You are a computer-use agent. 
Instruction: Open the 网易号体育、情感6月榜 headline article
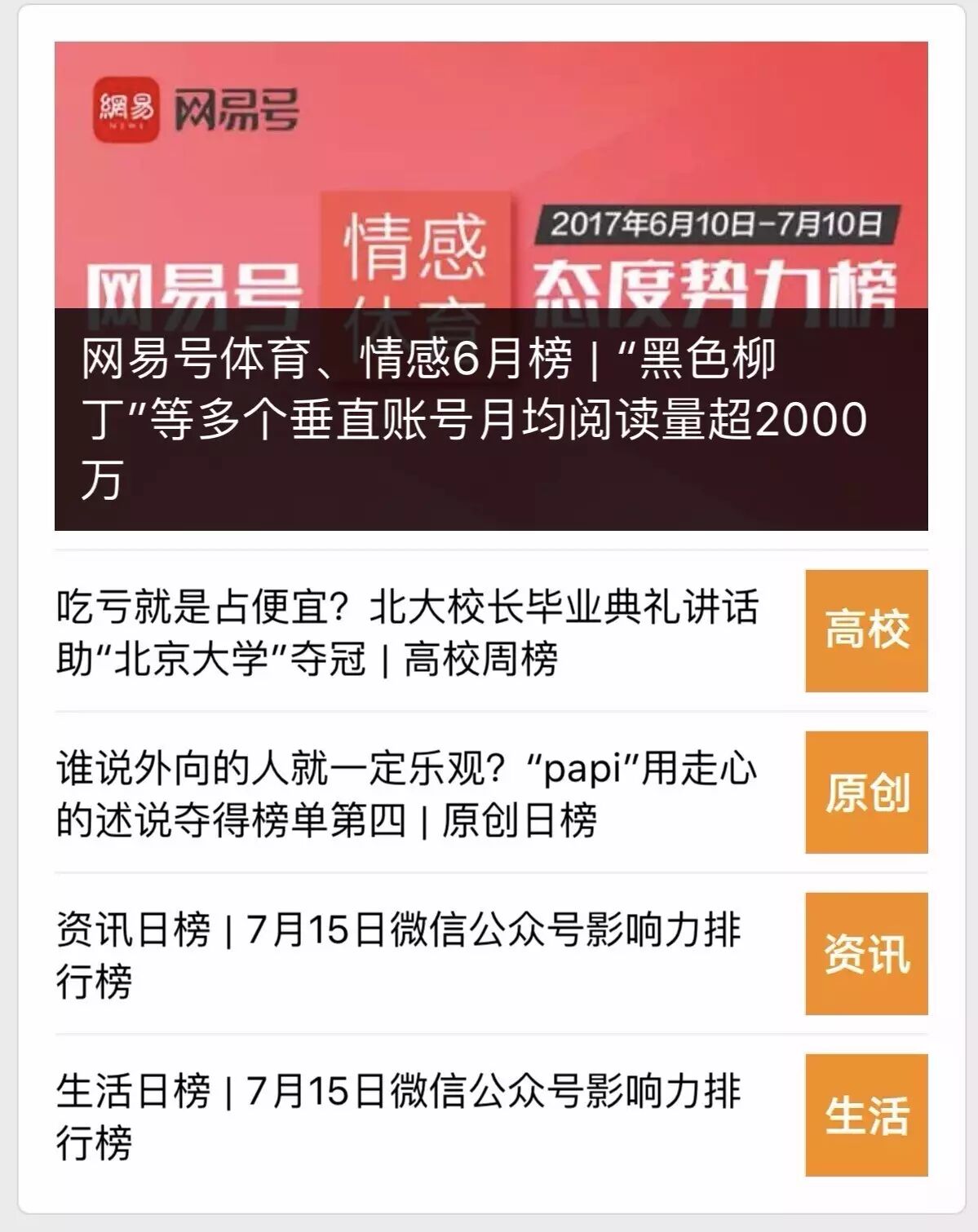click(473, 419)
